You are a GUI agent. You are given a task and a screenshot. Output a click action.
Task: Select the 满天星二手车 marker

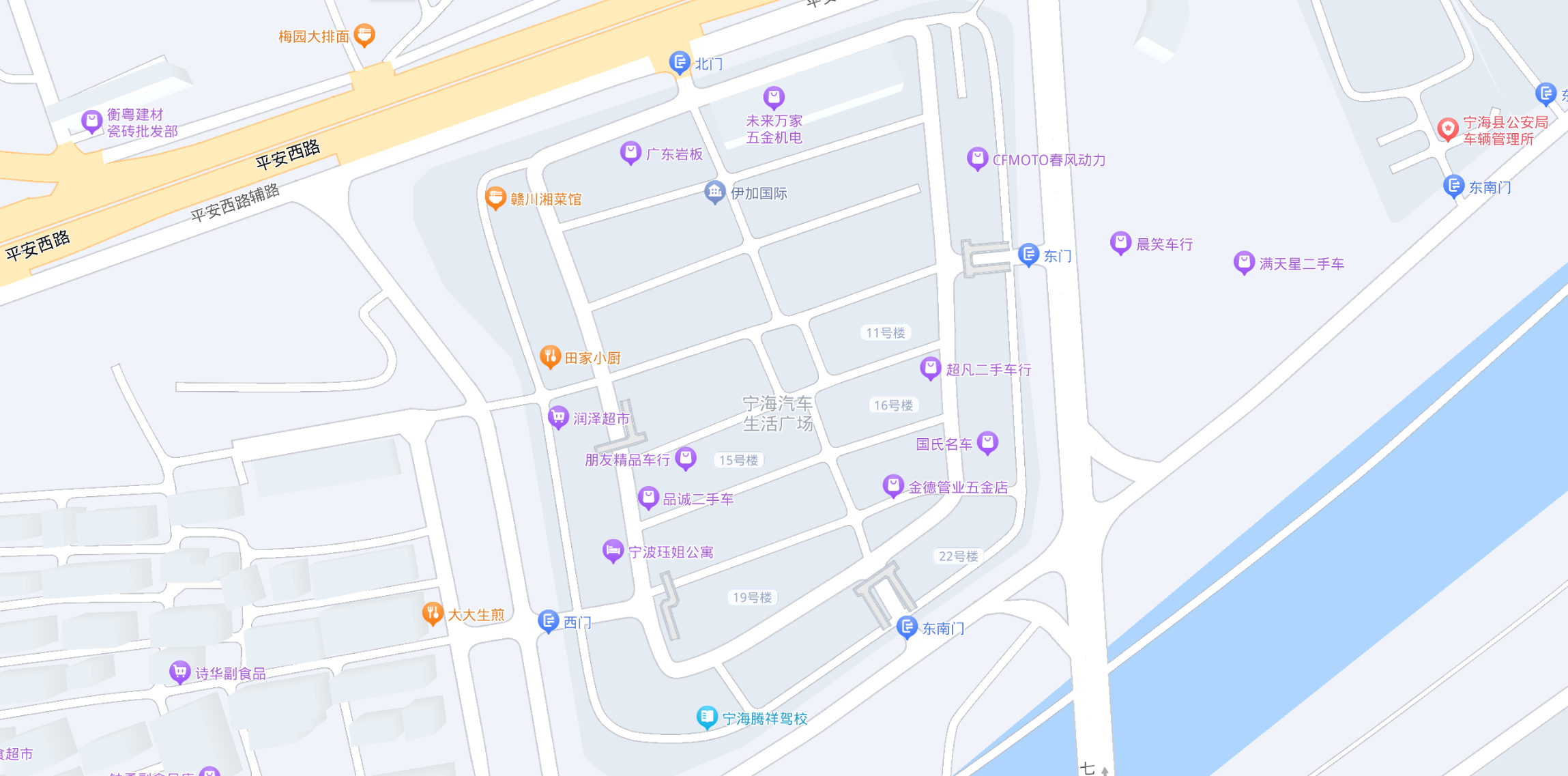pyautogui.click(x=1243, y=262)
